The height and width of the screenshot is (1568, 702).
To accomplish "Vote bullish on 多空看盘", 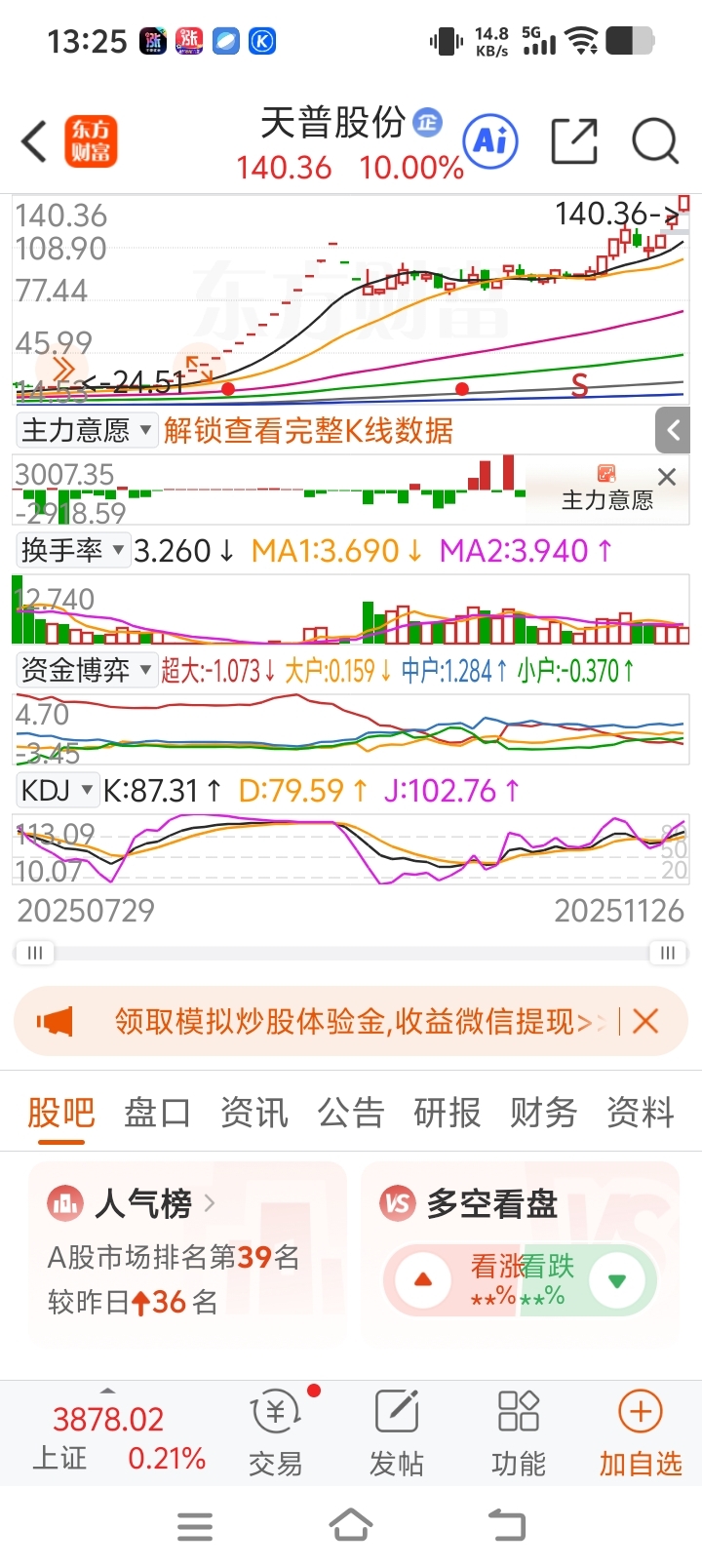I will pos(423,1280).
